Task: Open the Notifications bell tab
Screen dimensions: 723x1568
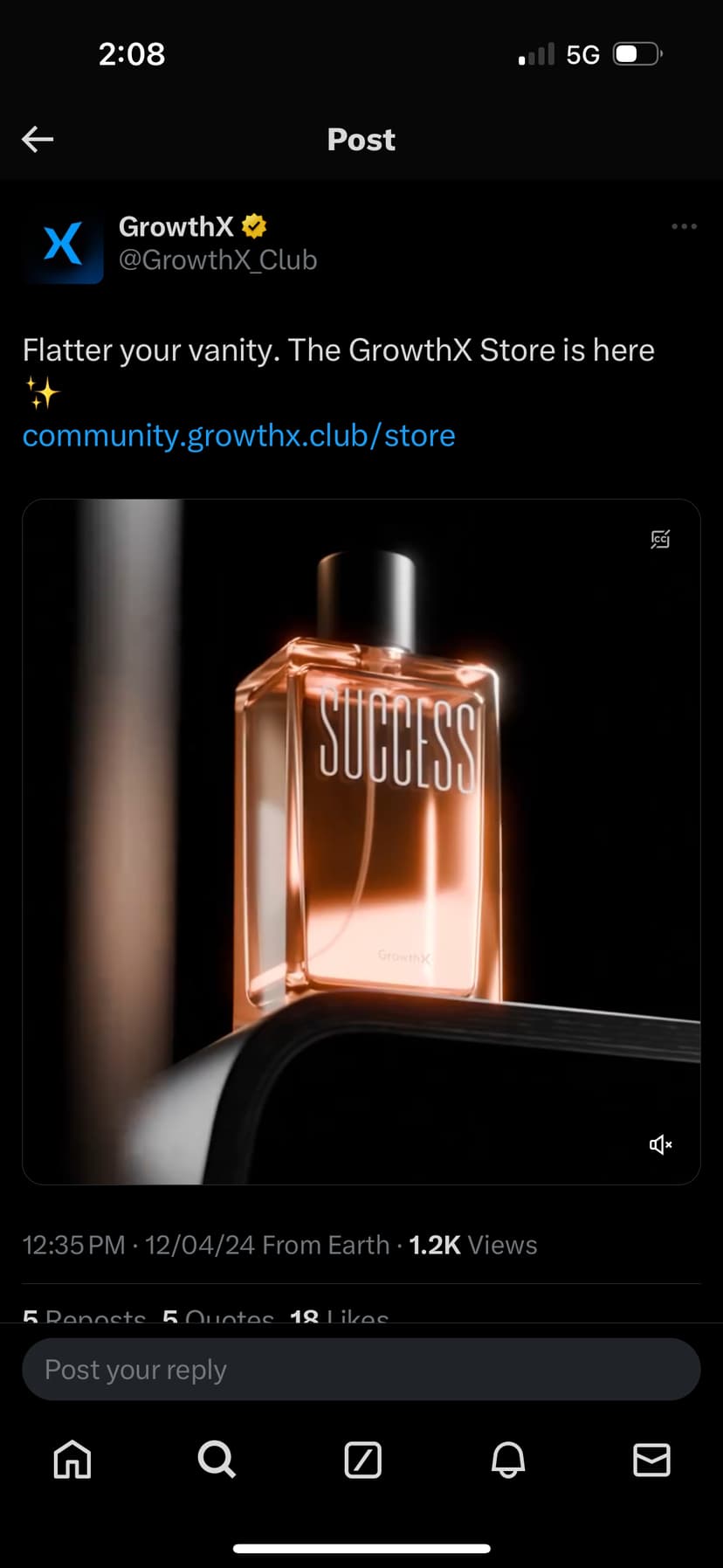Action: coord(507,1460)
